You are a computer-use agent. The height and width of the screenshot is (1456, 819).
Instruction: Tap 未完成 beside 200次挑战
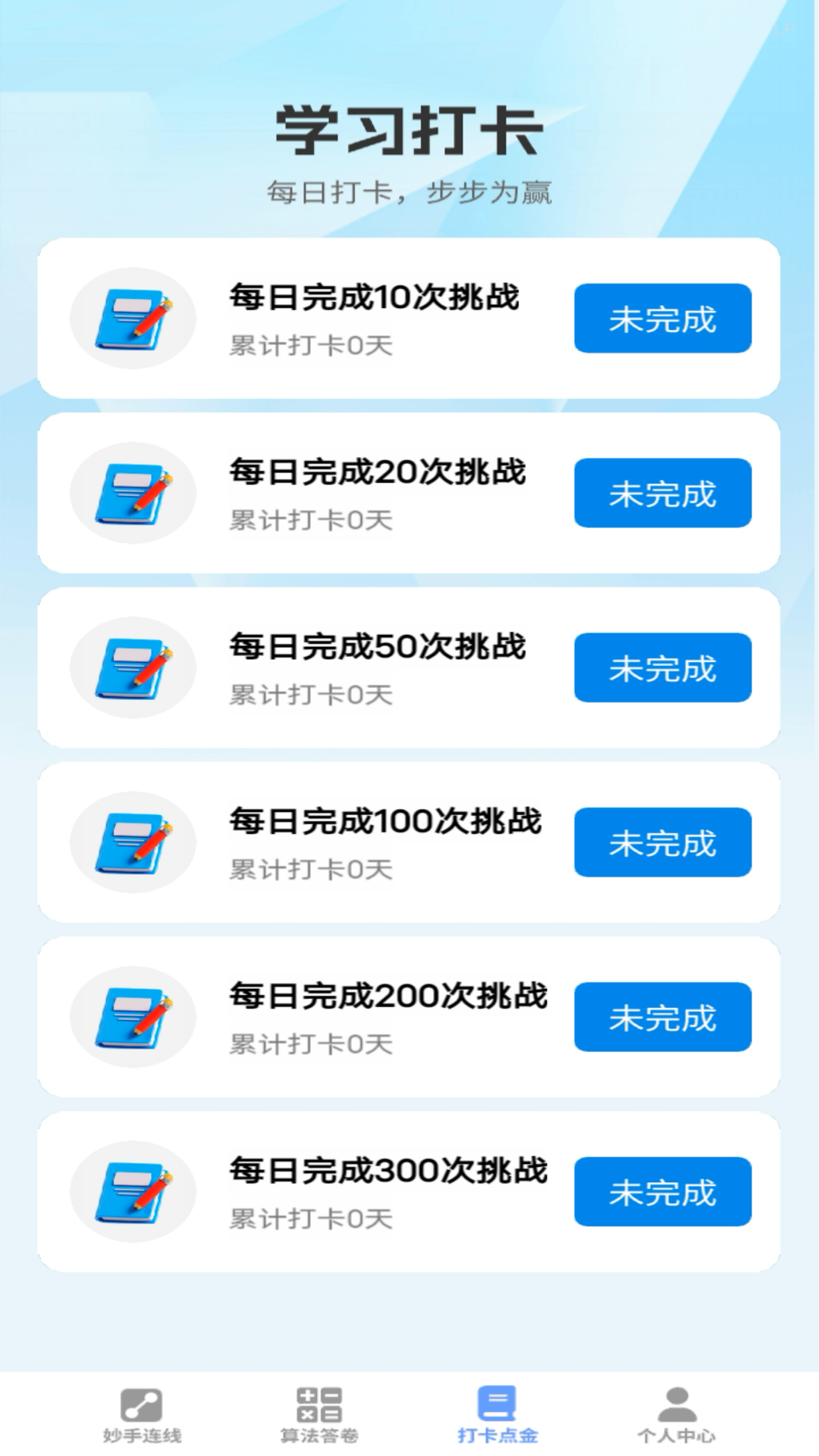tap(662, 1016)
